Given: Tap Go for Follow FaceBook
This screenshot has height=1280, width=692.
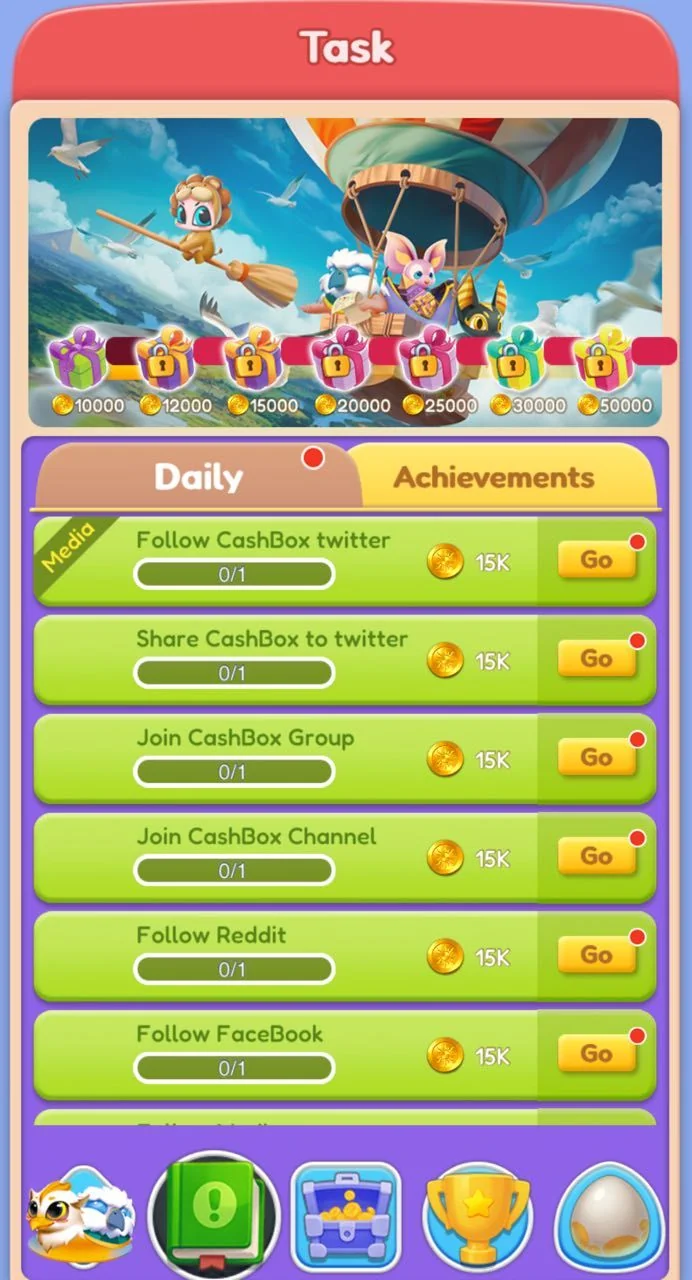Looking at the screenshot, I should [x=597, y=1055].
